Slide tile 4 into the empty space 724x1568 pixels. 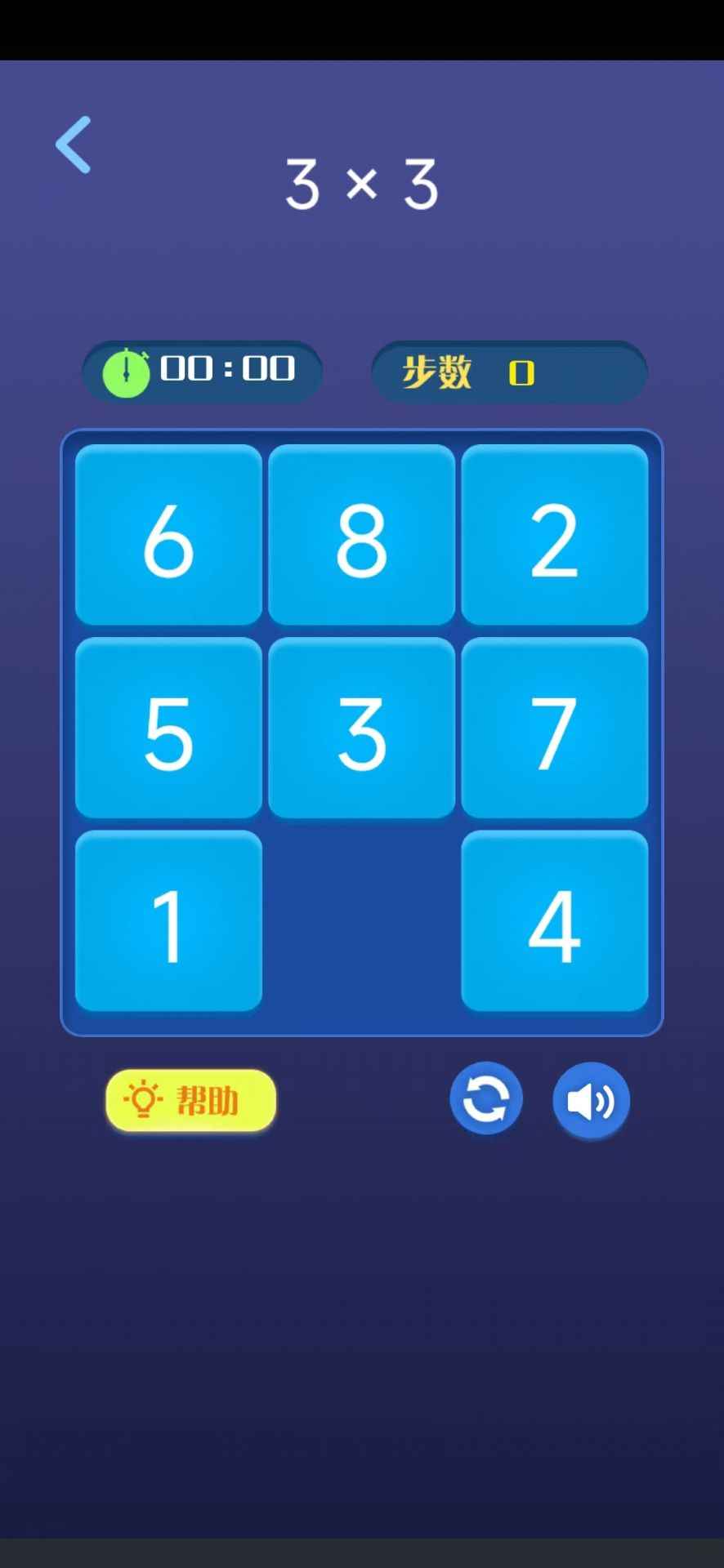pyautogui.click(x=555, y=921)
